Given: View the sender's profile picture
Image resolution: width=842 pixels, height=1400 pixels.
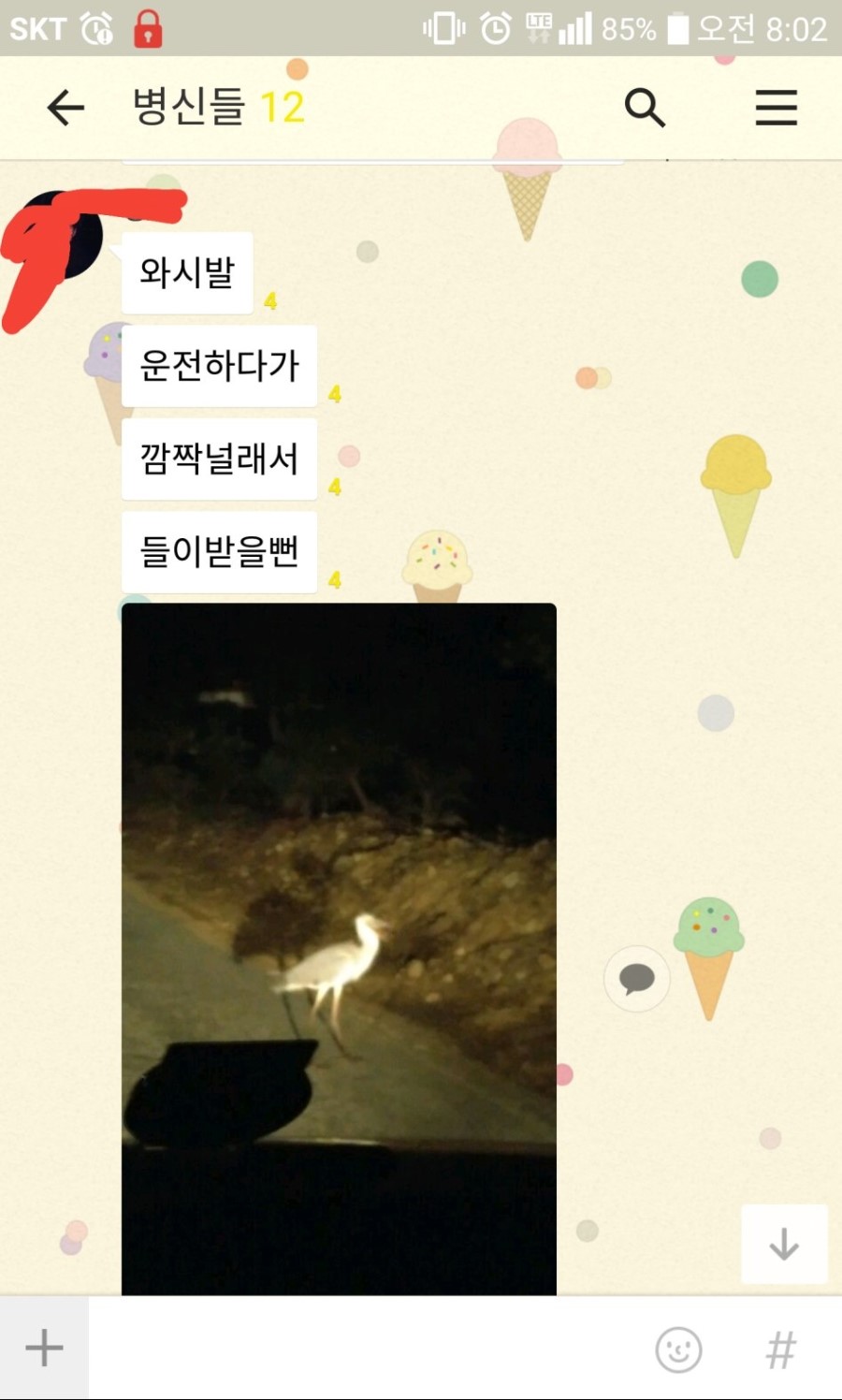Looking at the screenshot, I should click(x=62, y=236).
